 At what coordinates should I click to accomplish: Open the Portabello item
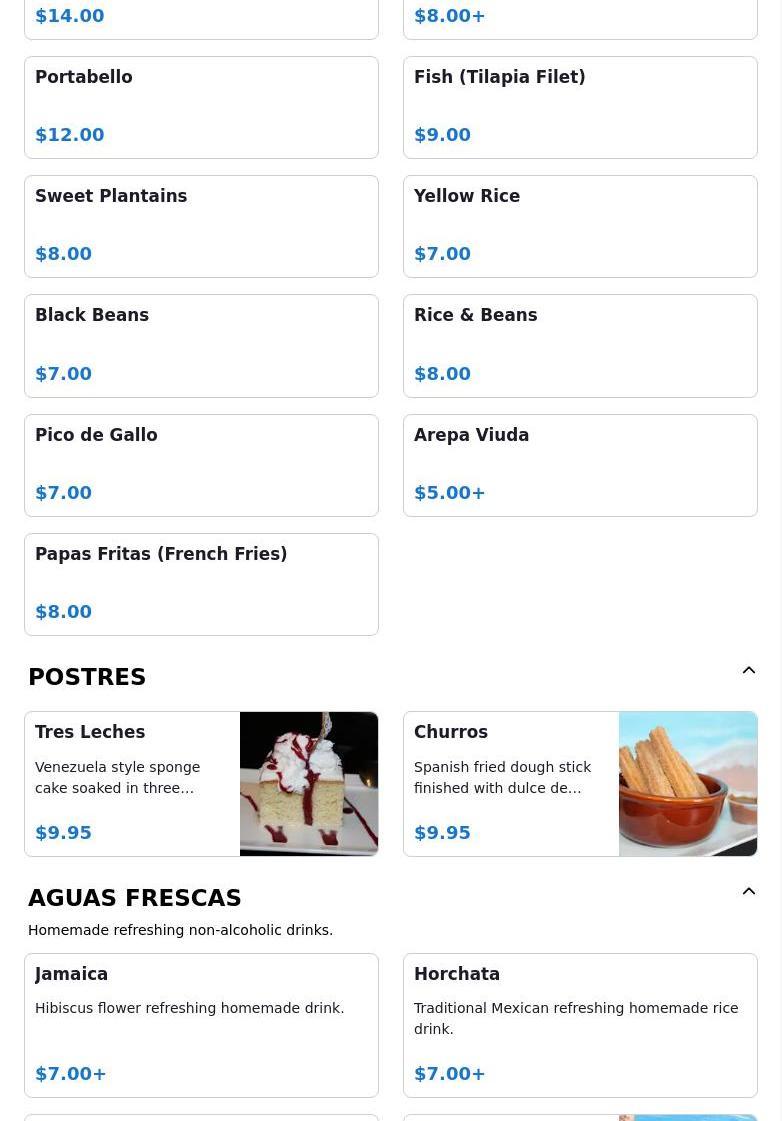coord(201,107)
